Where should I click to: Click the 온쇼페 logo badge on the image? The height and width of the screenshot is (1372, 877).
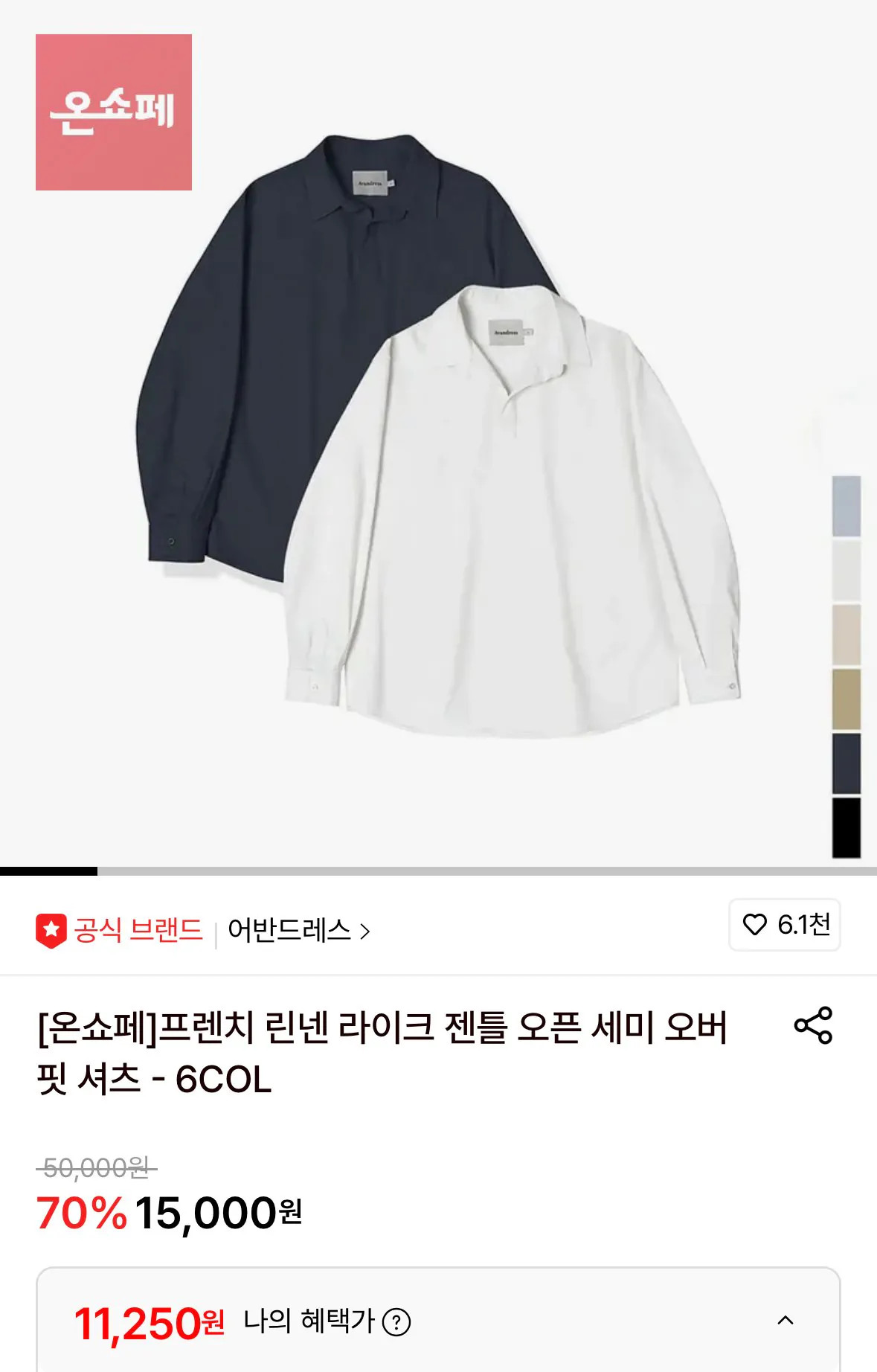113,112
